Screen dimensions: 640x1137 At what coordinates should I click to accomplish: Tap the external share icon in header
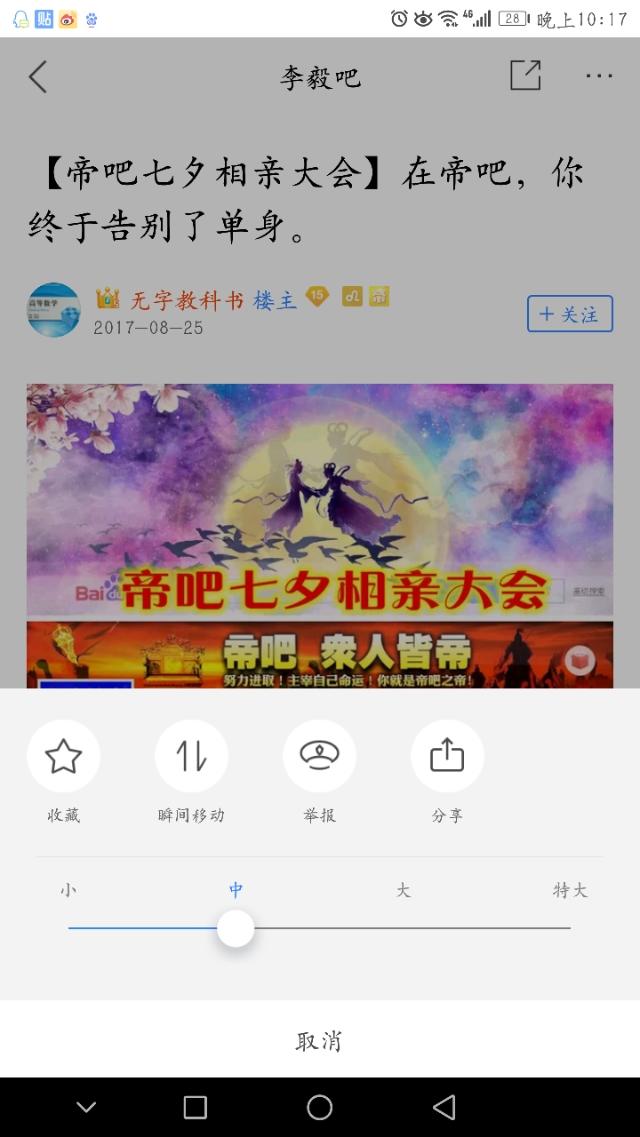click(x=525, y=75)
